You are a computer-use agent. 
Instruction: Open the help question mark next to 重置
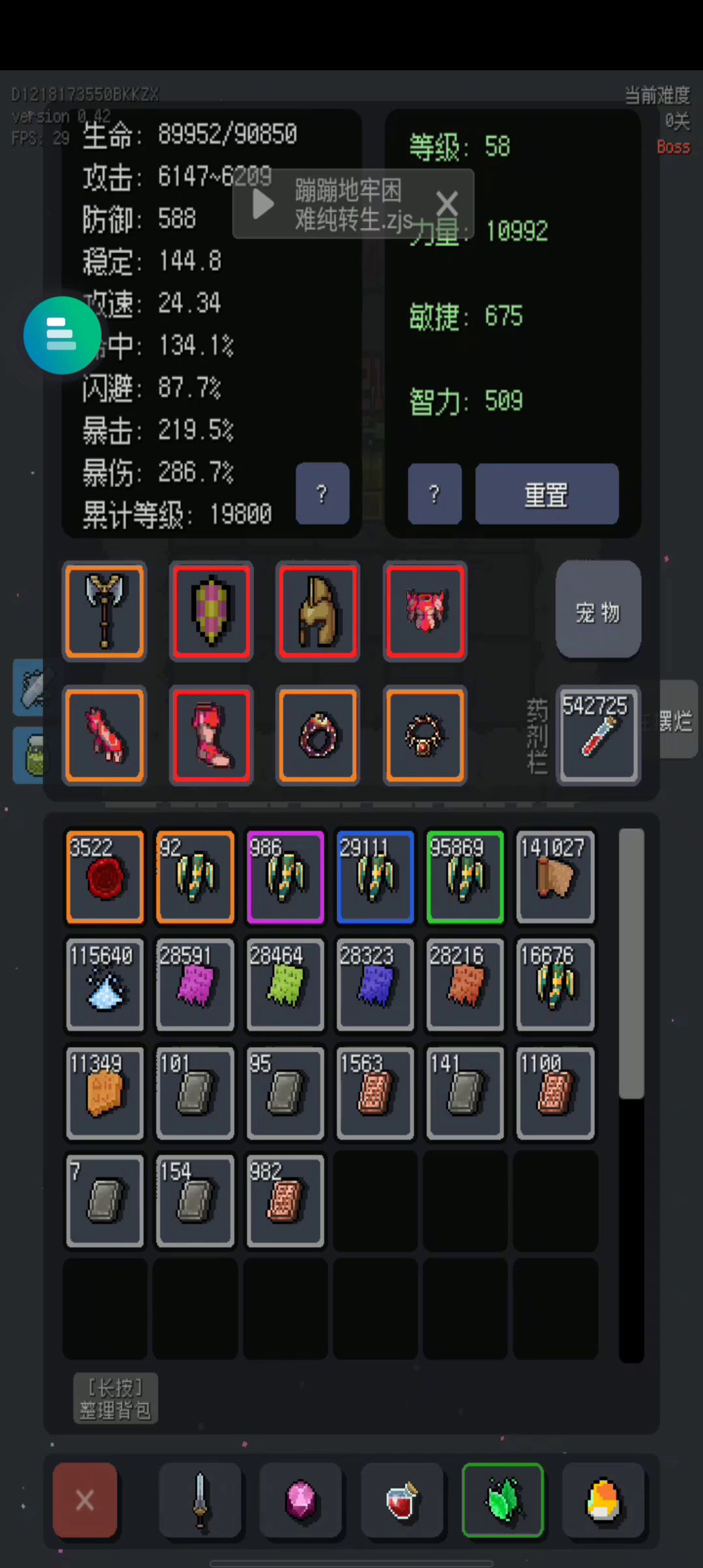pyautogui.click(x=434, y=494)
